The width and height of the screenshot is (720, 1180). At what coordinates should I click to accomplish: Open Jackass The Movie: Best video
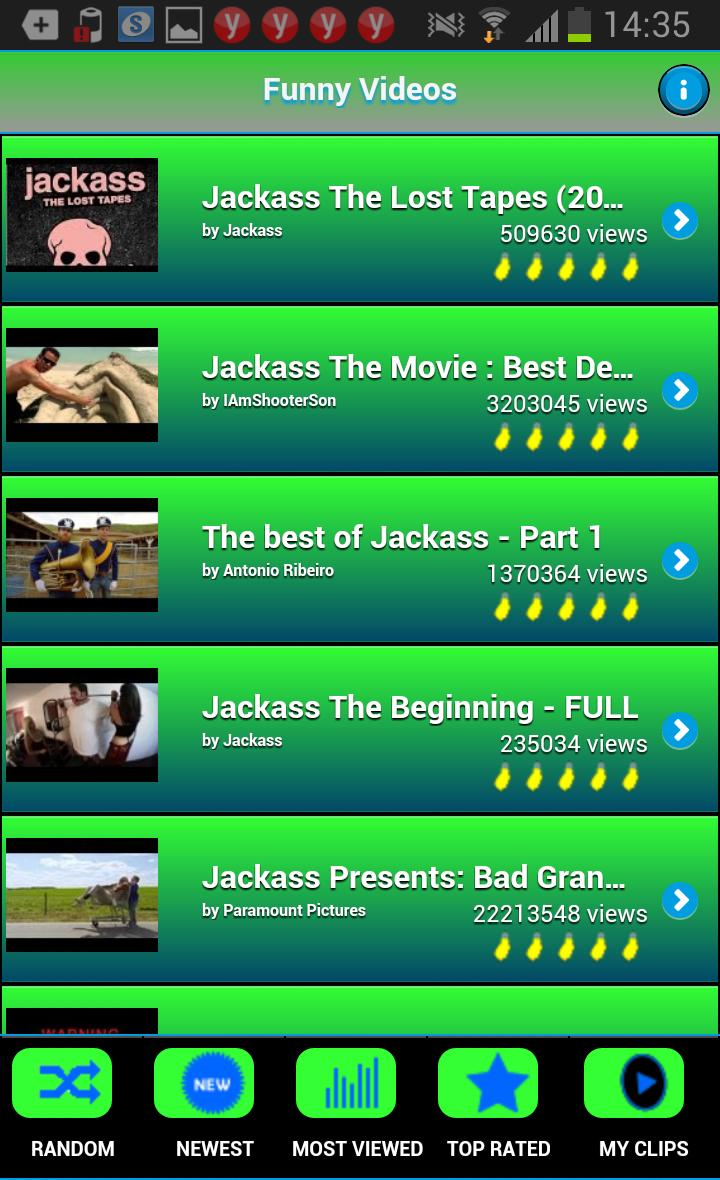[416, 368]
